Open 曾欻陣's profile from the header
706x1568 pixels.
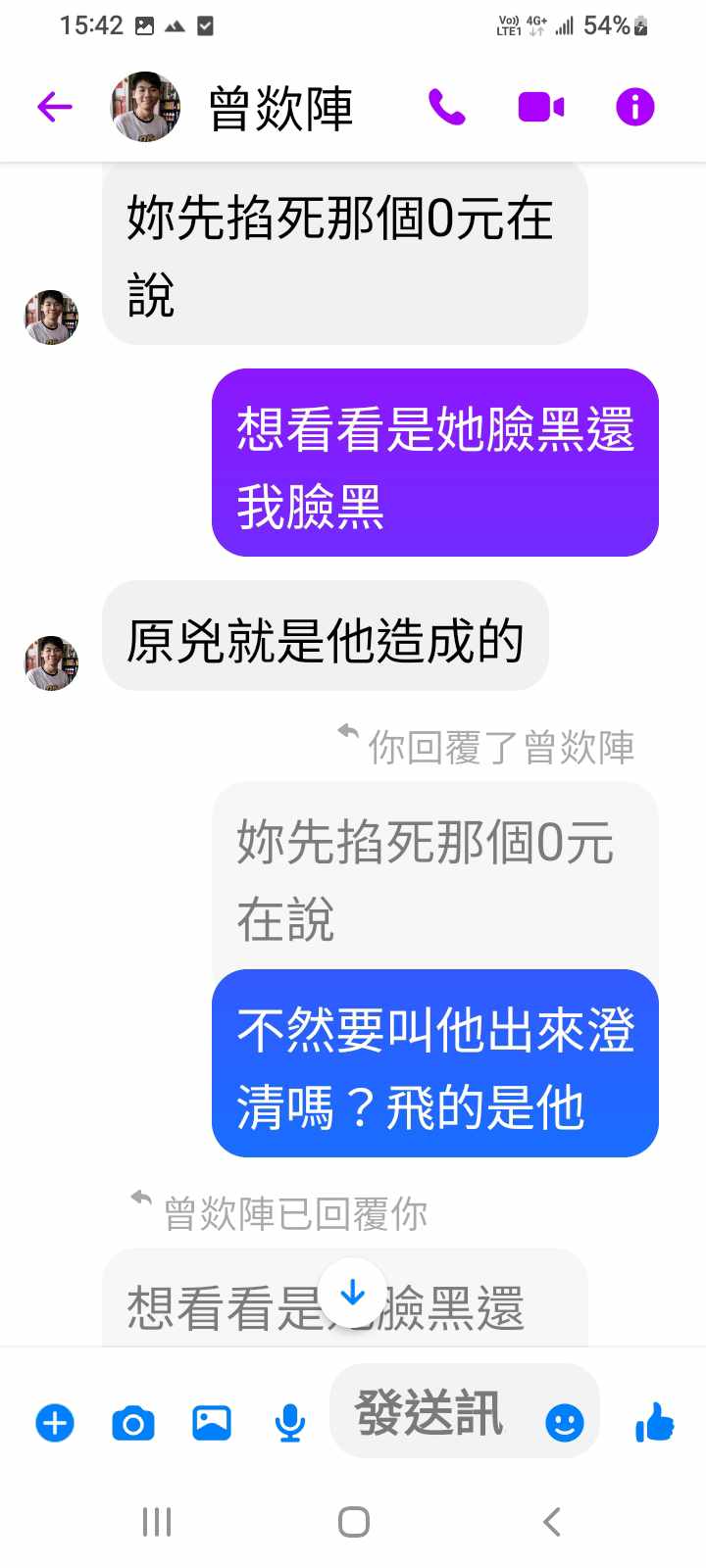pyautogui.click(x=280, y=108)
